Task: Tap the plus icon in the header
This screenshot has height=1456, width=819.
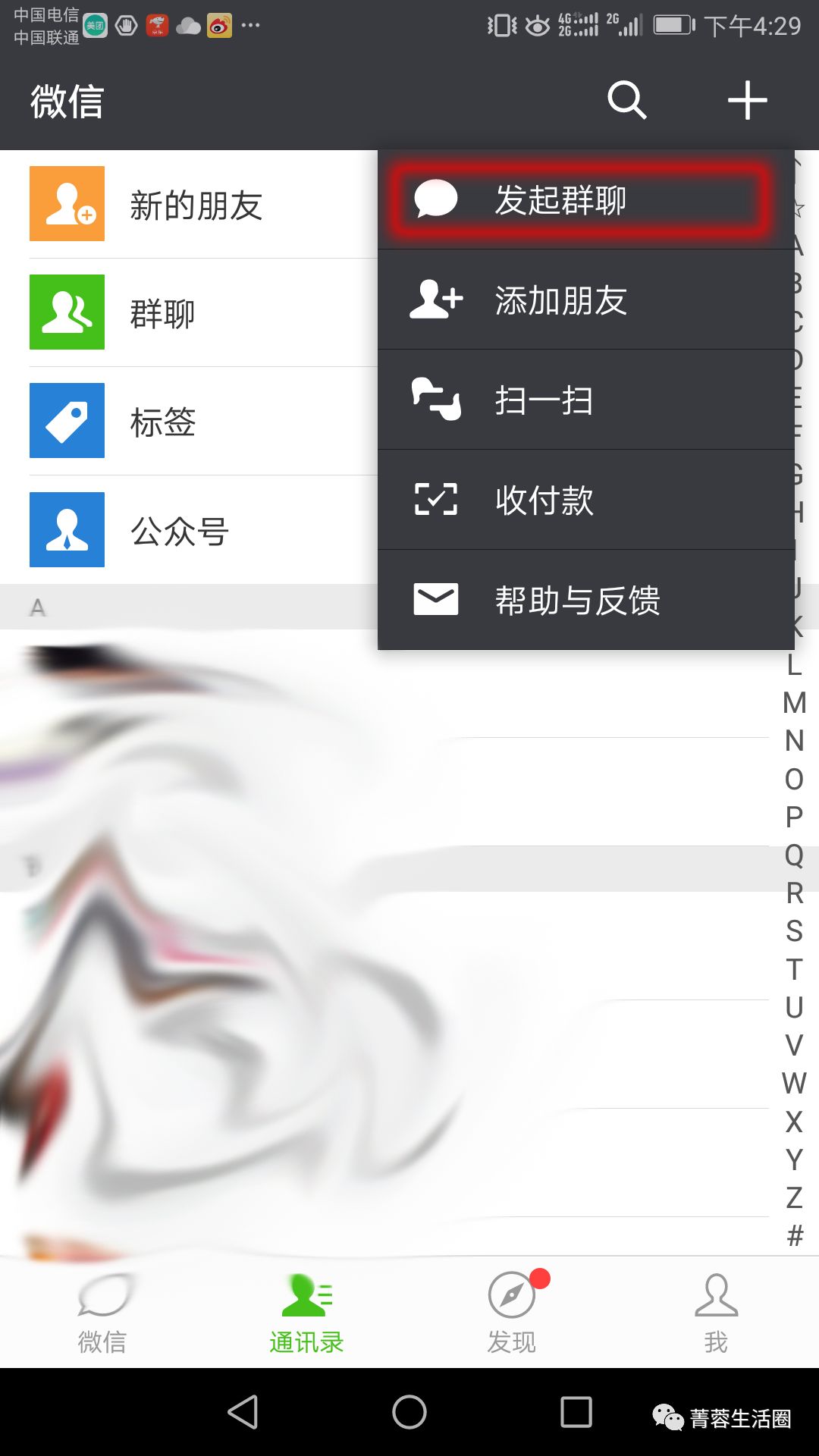Action: pyautogui.click(x=747, y=100)
